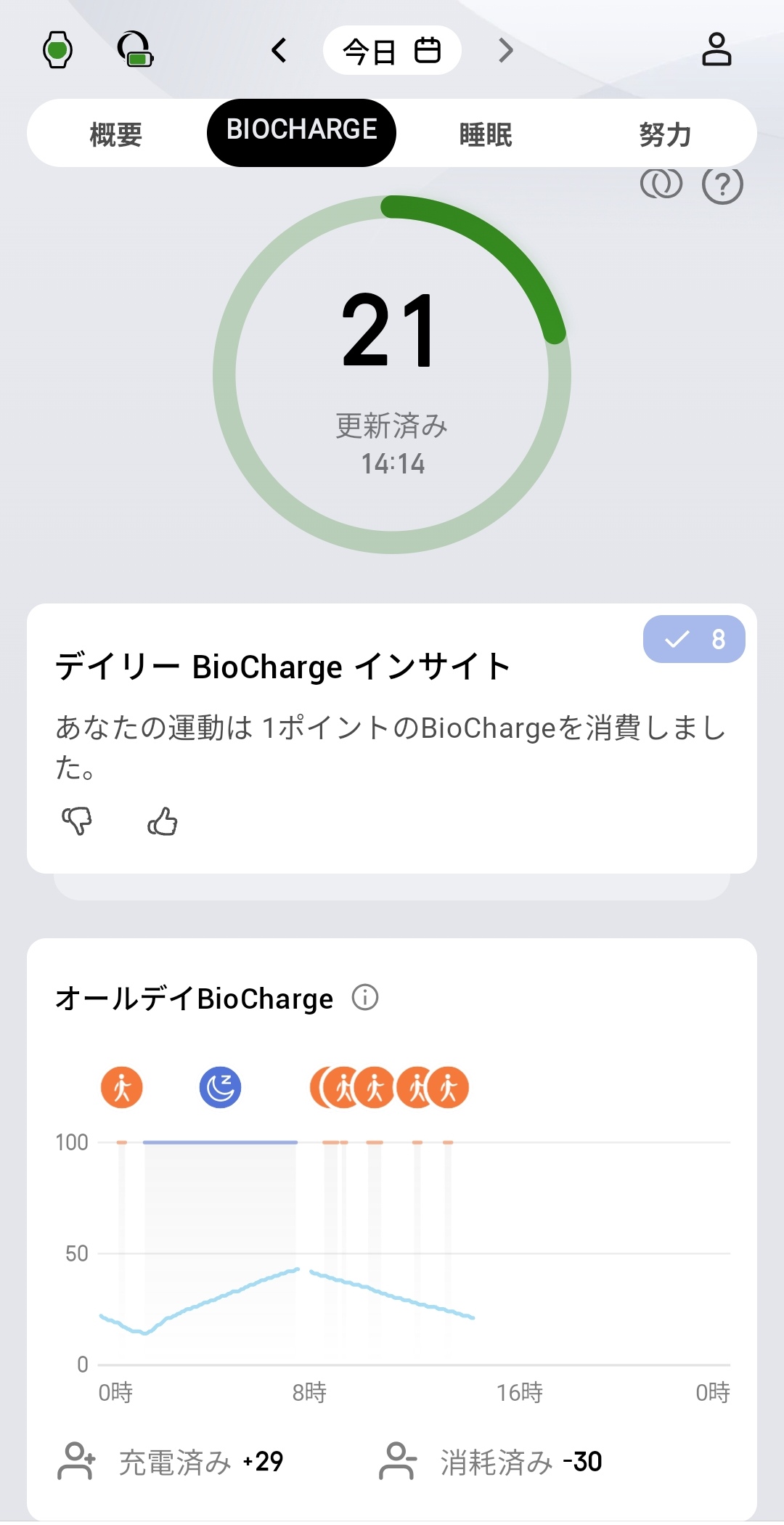Image resolution: width=784 pixels, height=1525 pixels.
Task: Switch to the 睡眠 tab
Action: click(486, 134)
